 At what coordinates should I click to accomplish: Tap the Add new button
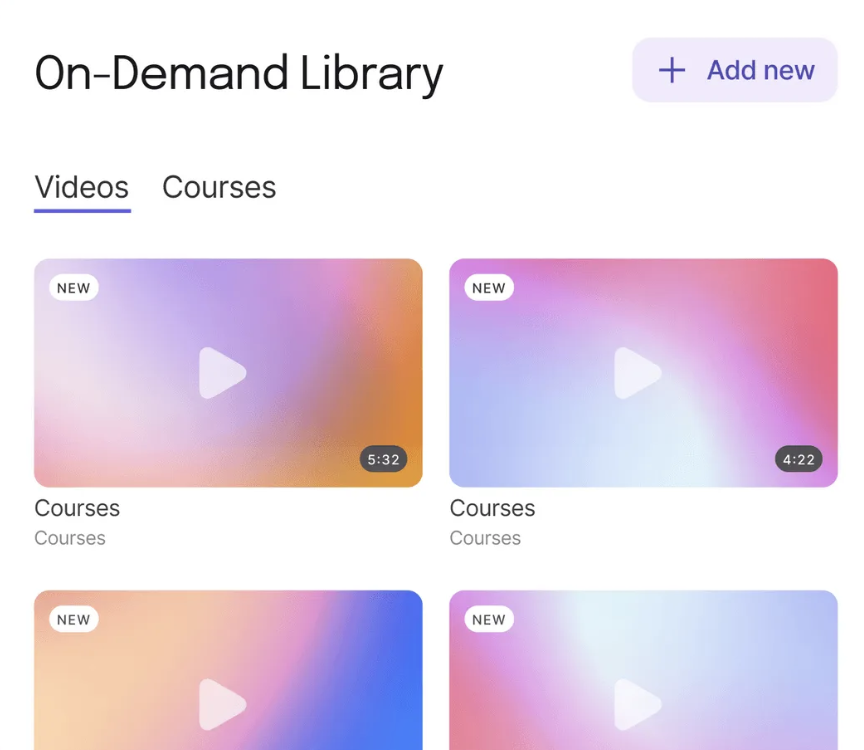pos(735,70)
